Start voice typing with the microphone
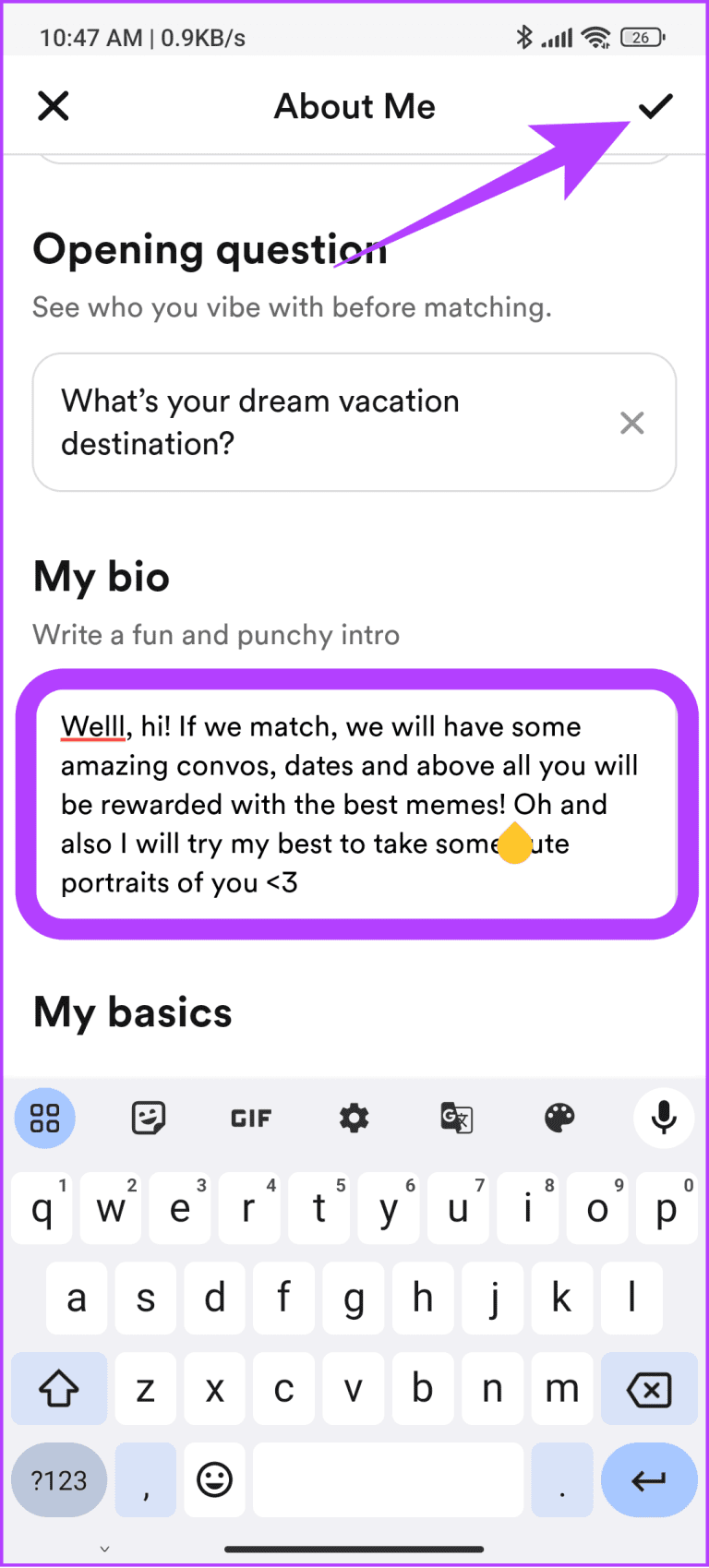The width and height of the screenshot is (709, 1568). point(663,1119)
